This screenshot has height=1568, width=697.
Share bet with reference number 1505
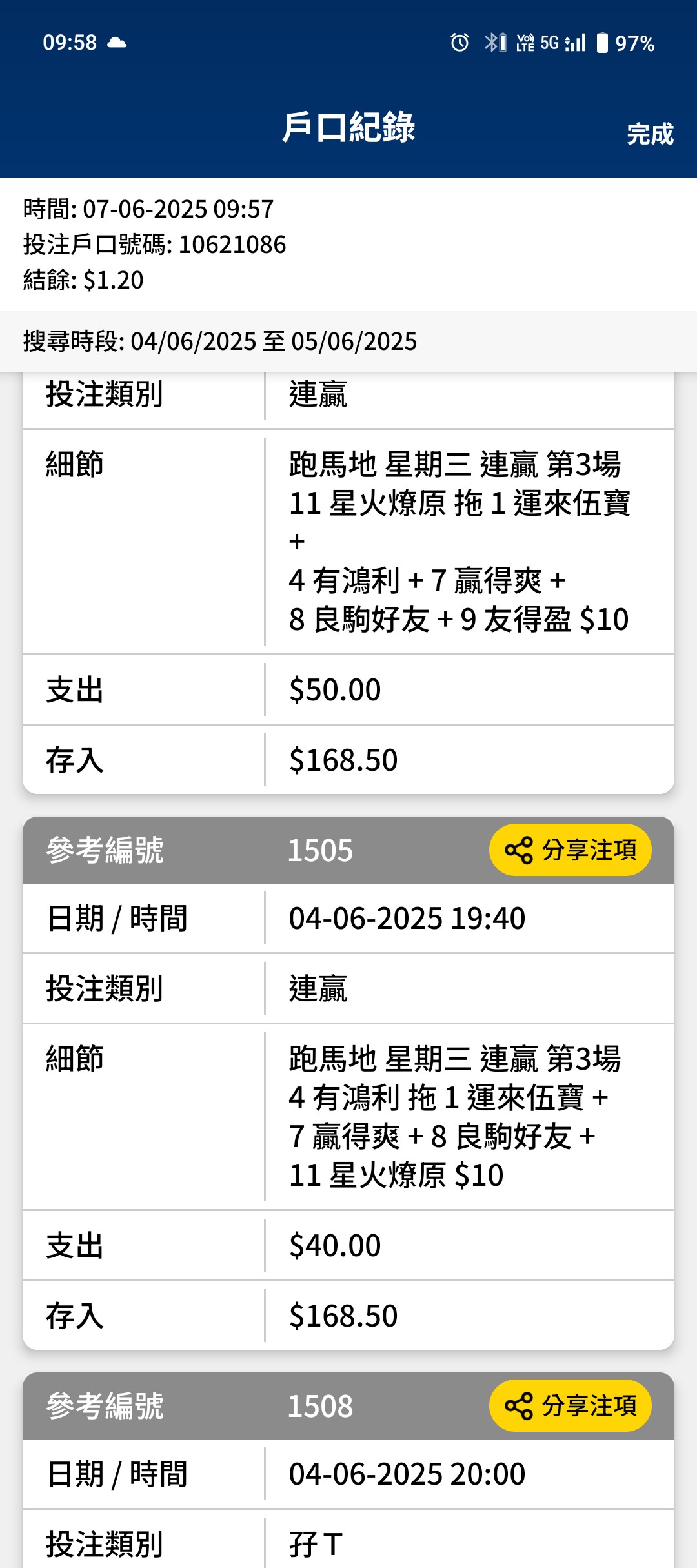(x=570, y=850)
